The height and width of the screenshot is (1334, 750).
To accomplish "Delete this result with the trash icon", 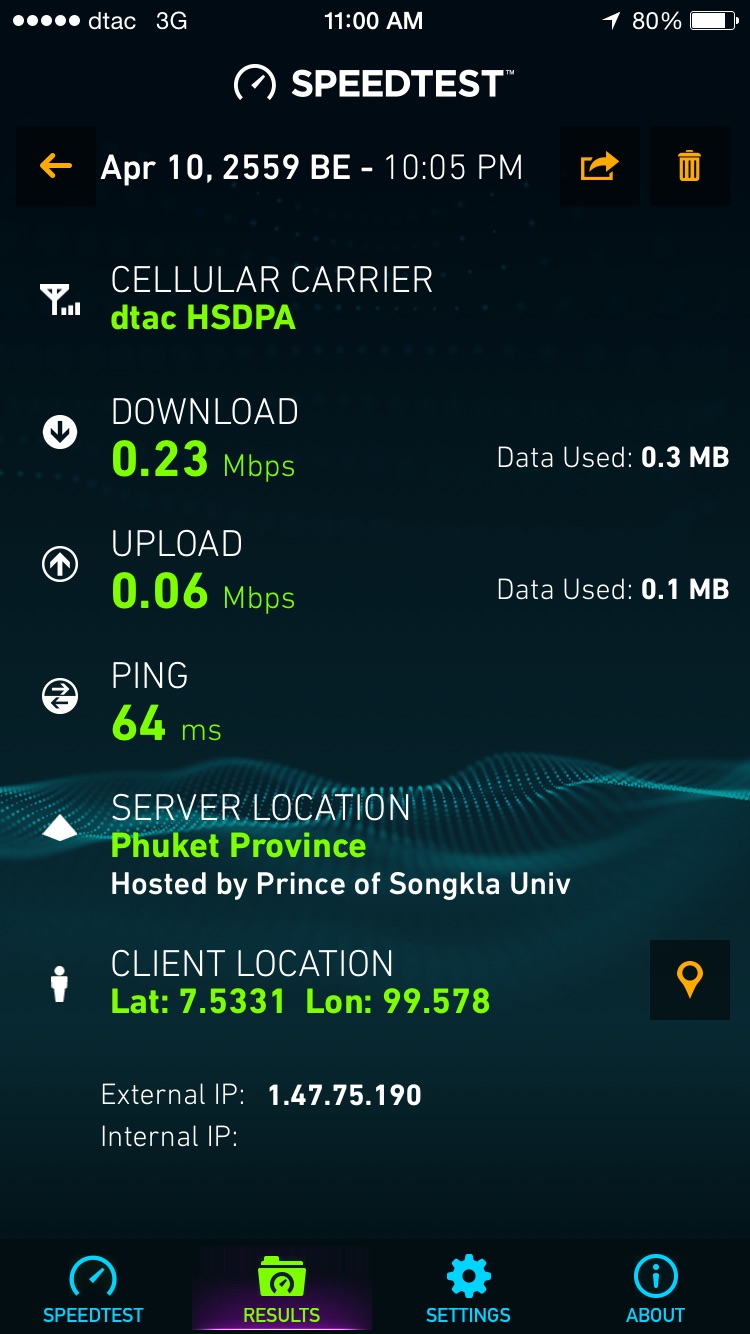I will [x=689, y=166].
